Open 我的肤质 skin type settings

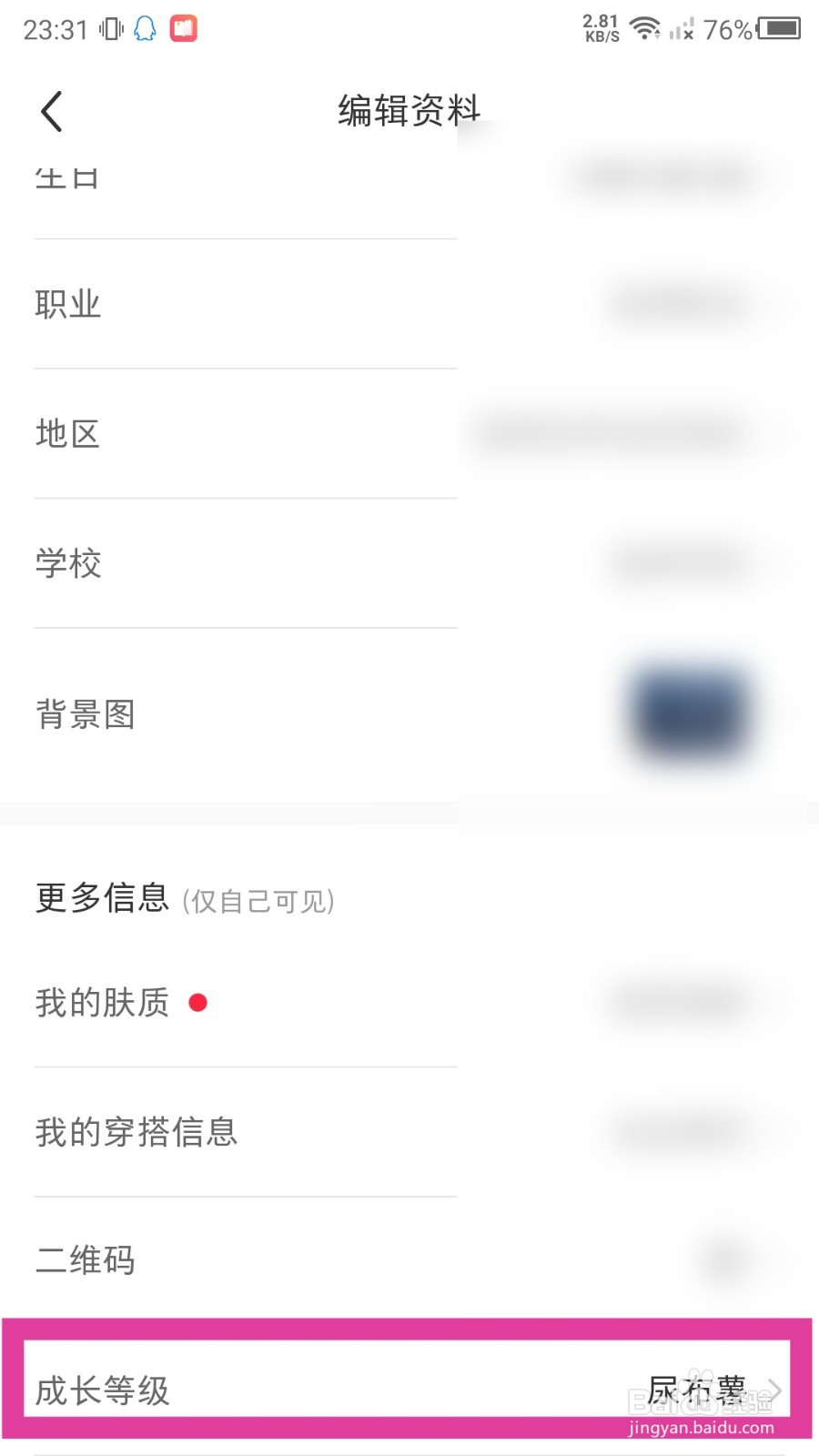[x=101, y=1001]
